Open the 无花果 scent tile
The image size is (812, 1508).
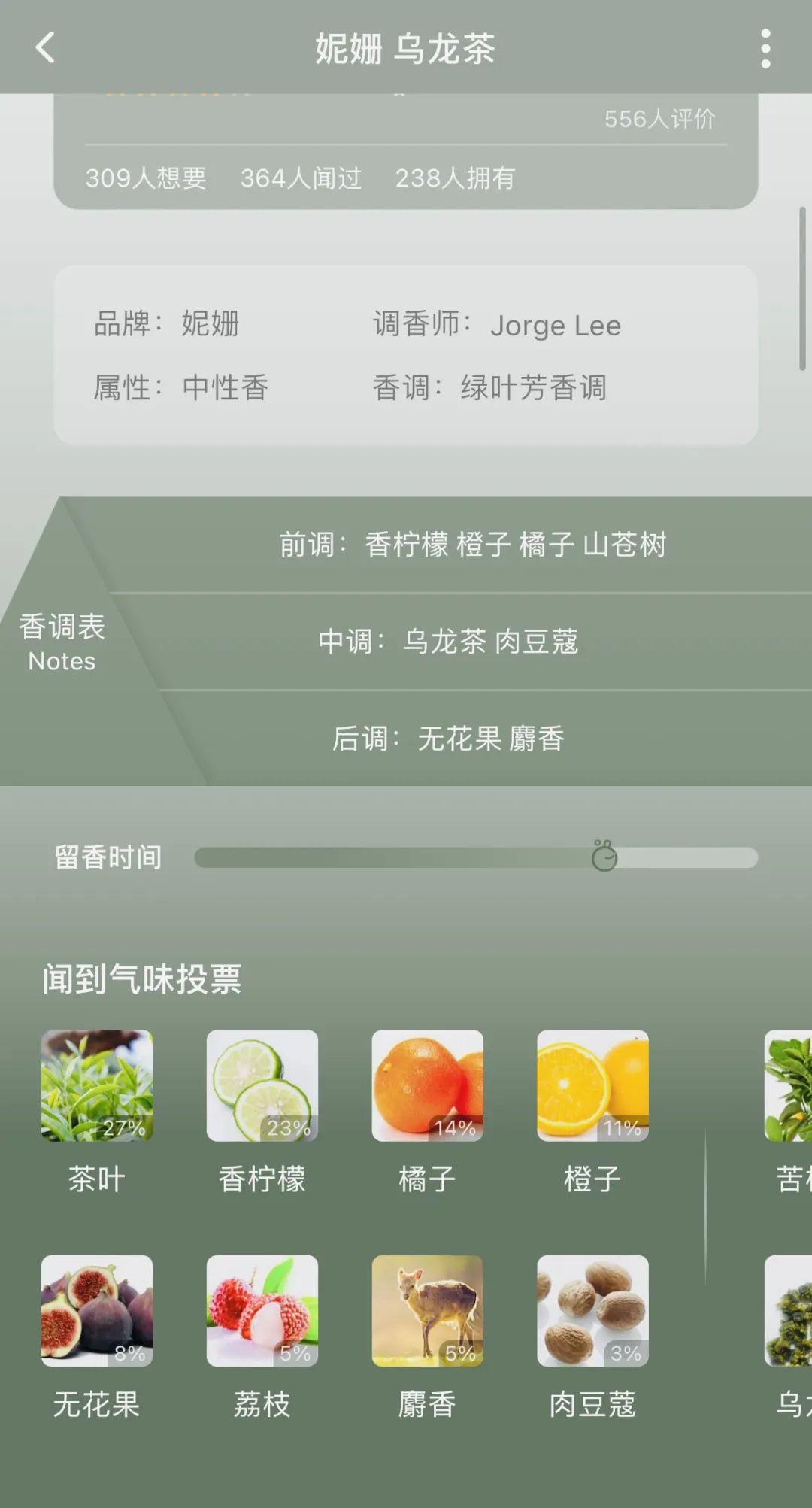pyautogui.click(x=97, y=1311)
